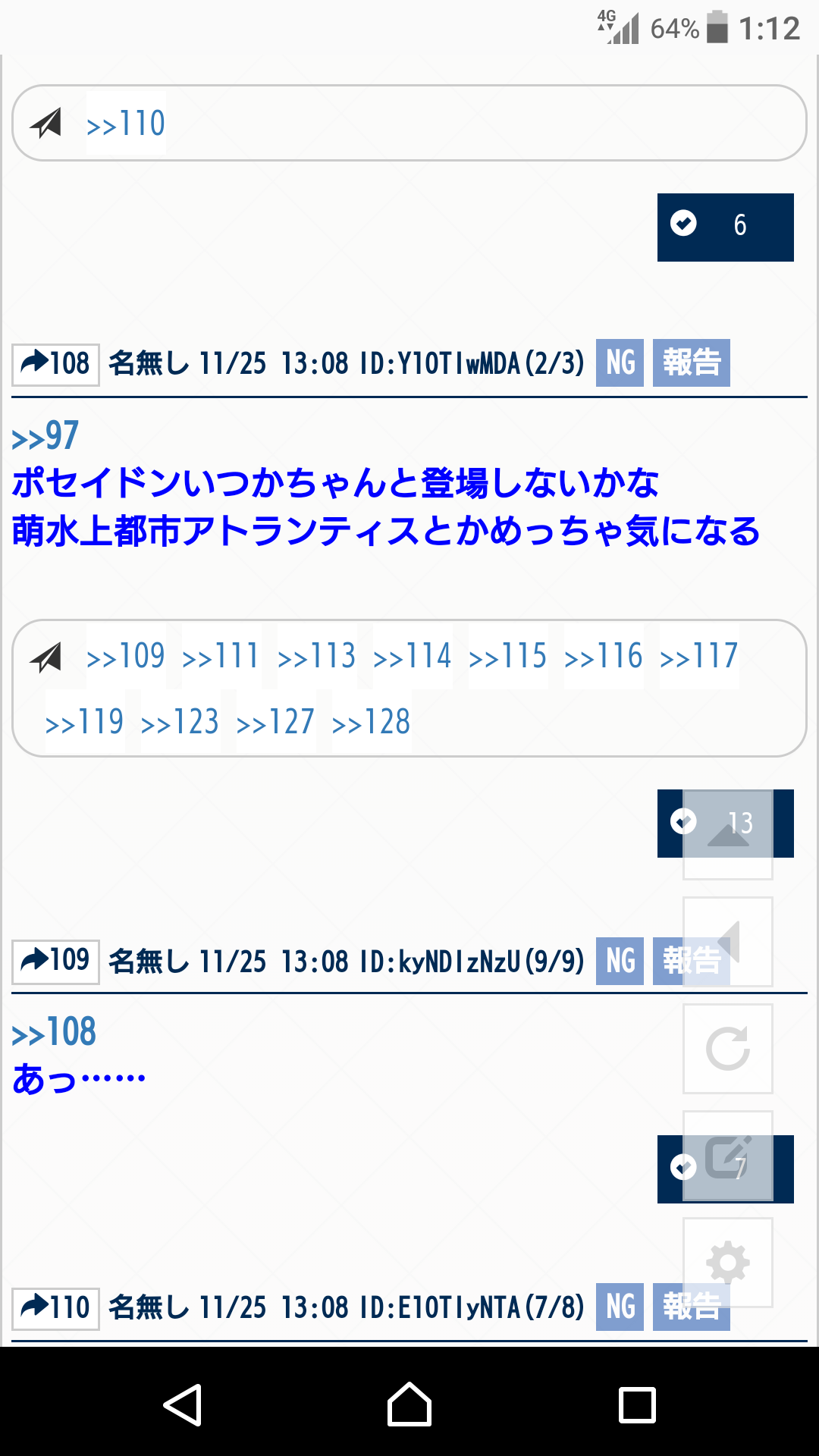The width and height of the screenshot is (819, 1456).
Task: Open the >>110 reply link in top box
Action: point(126,124)
